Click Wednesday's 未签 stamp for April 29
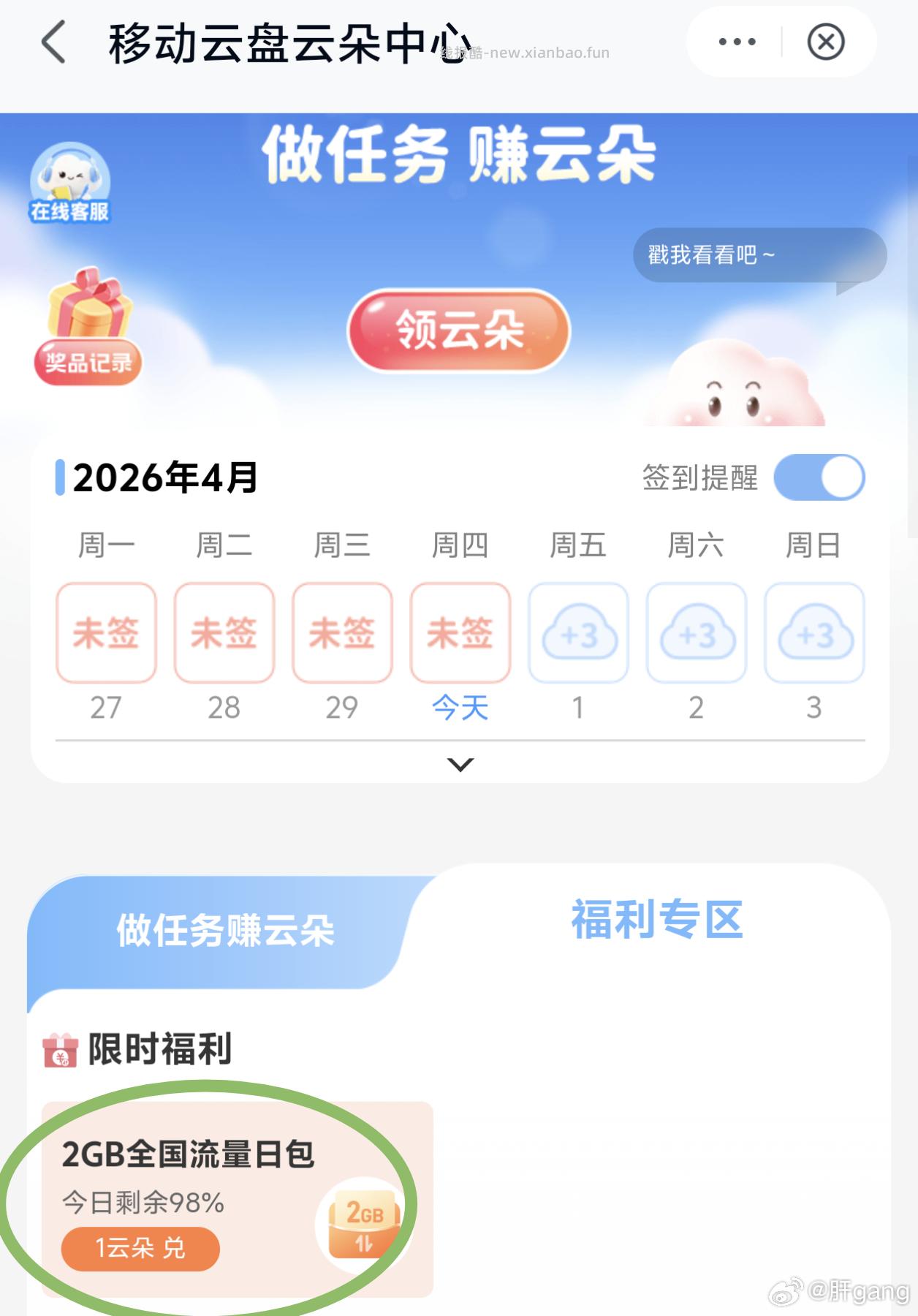This screenshot has width=918, height=1316. pyautogui.click(x=342, y=632)
